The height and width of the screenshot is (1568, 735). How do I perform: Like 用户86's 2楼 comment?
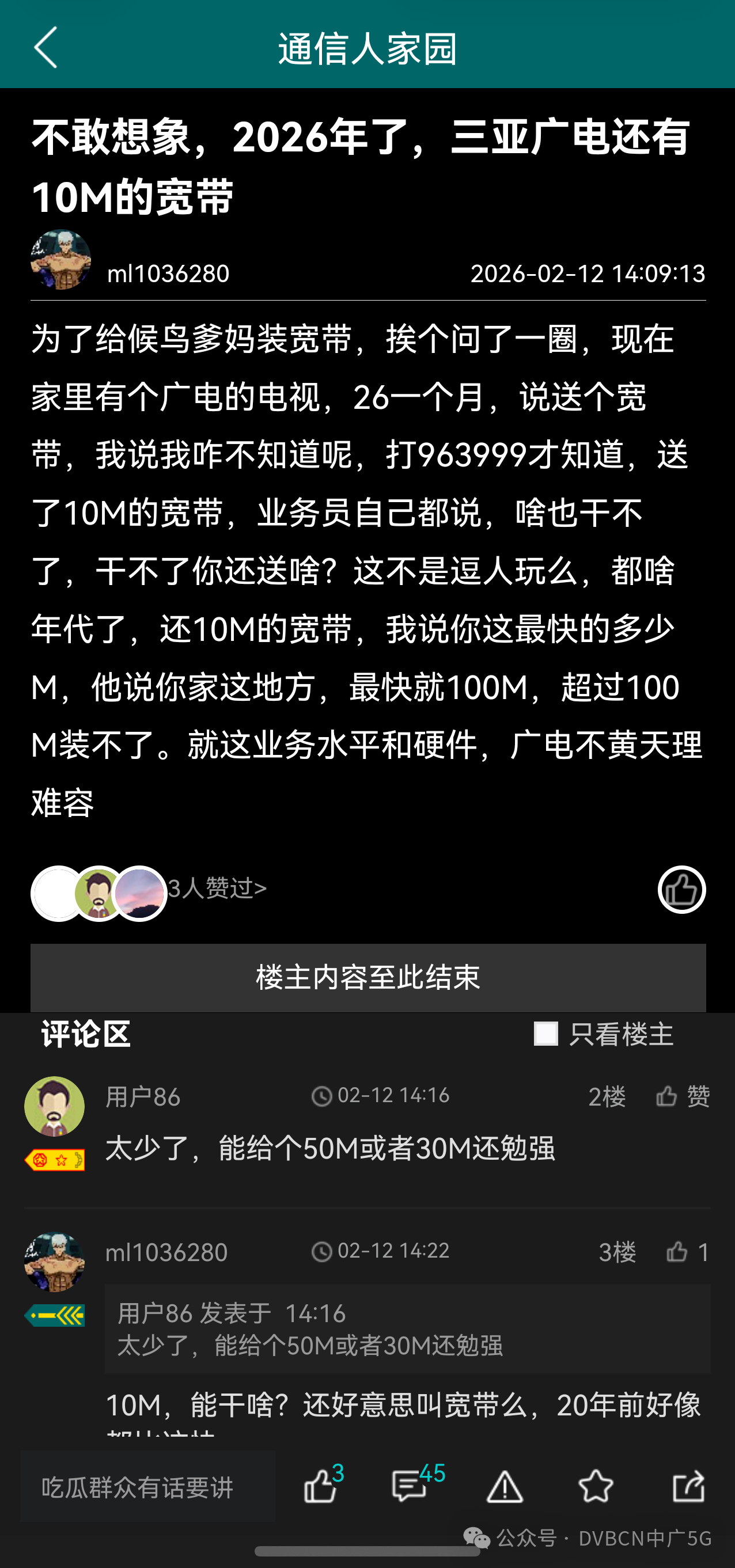(683, 1097)
